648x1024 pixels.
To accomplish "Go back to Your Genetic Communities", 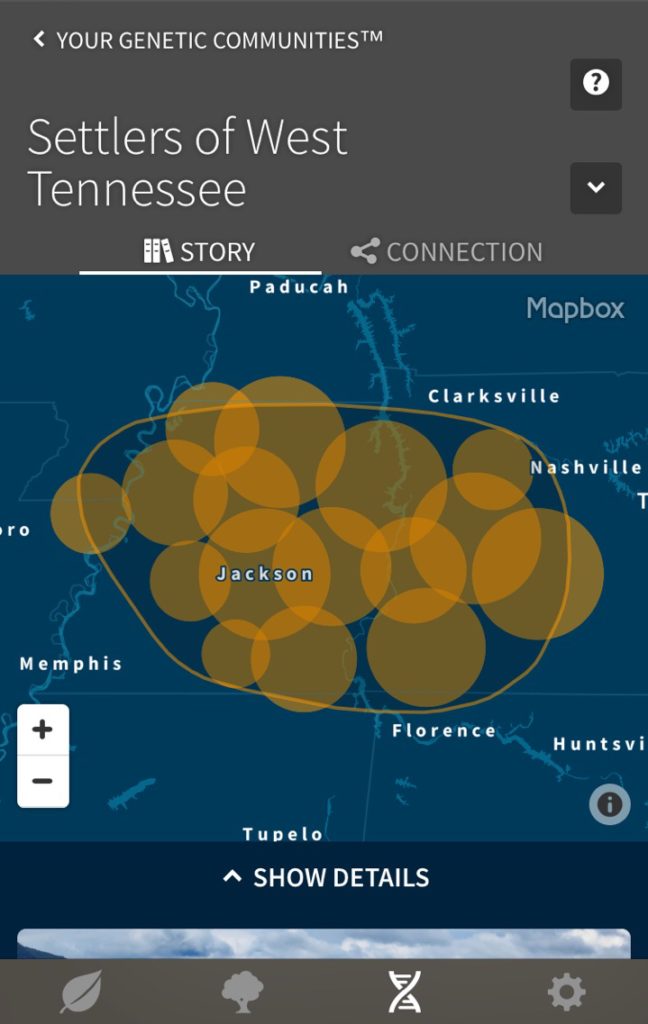I will click(x=208, y=40).
